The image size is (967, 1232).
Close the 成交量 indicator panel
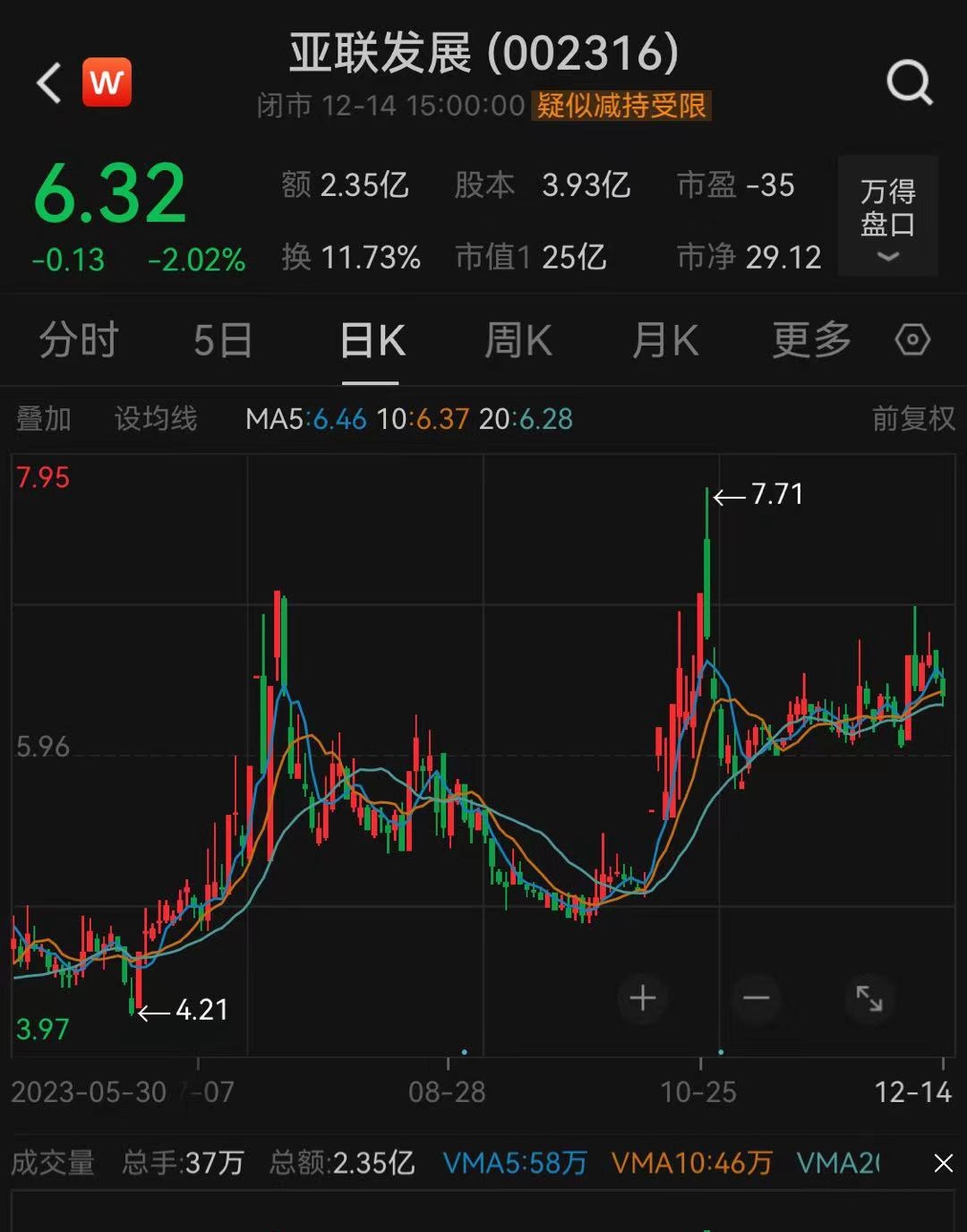click(x=943, y=1163)
